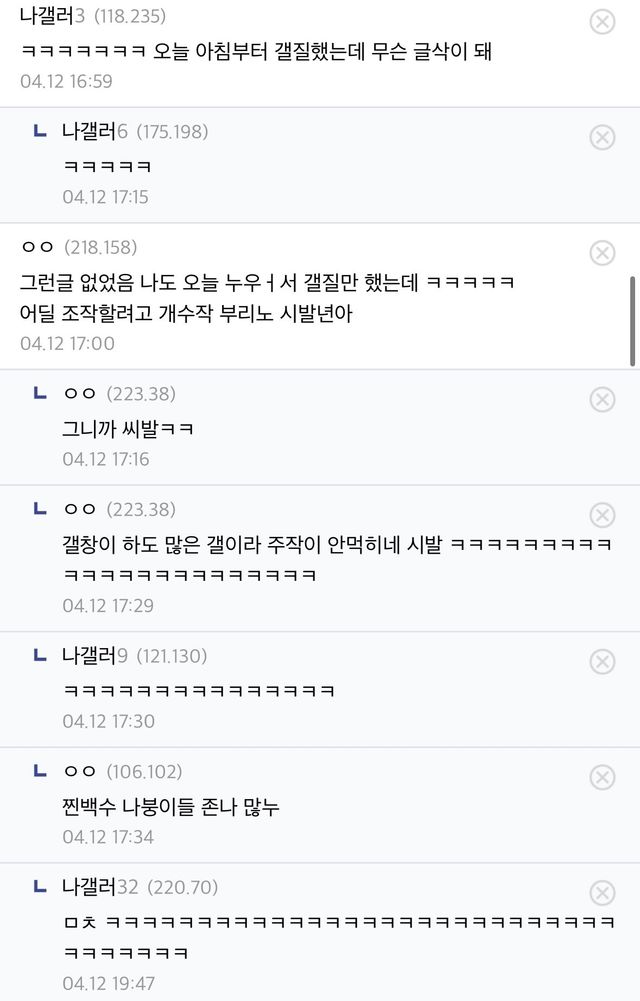Delete the 17:16 reply by ㅇㅇ (223.38)
Viewport: 640px width, 1001px height.
602,399
